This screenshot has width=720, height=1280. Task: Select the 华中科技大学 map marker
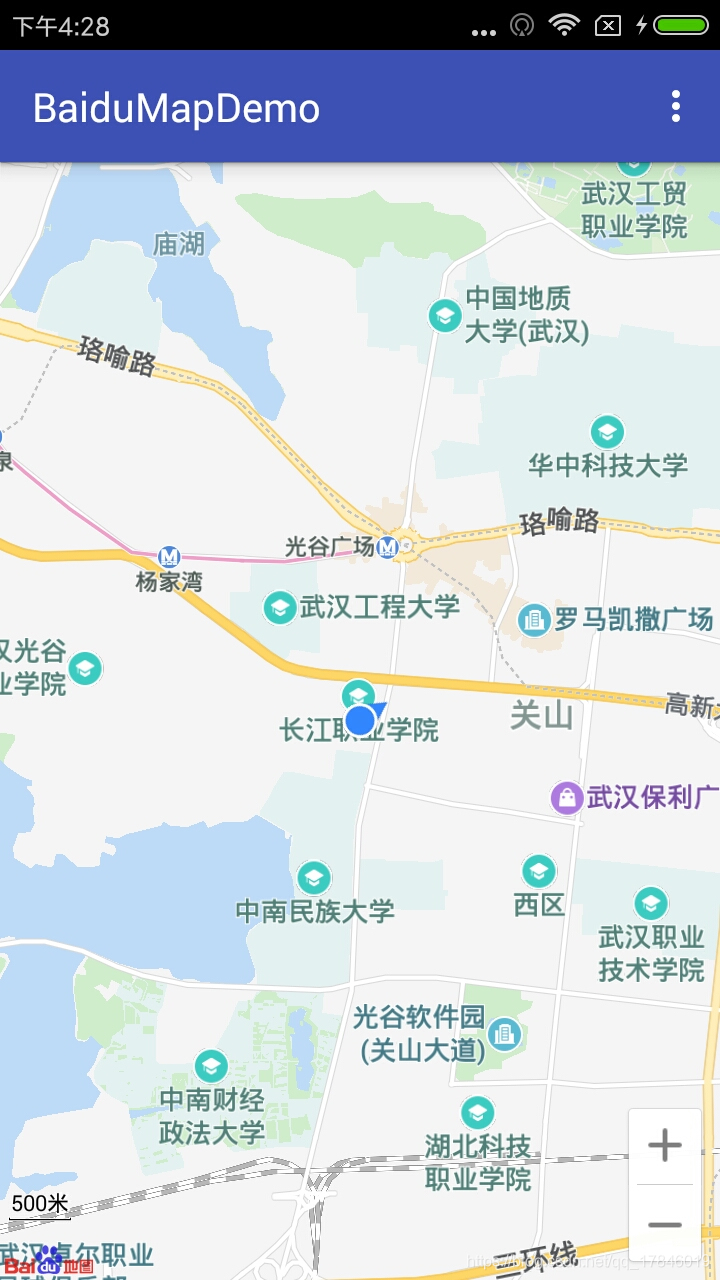(x=607, y=432)
